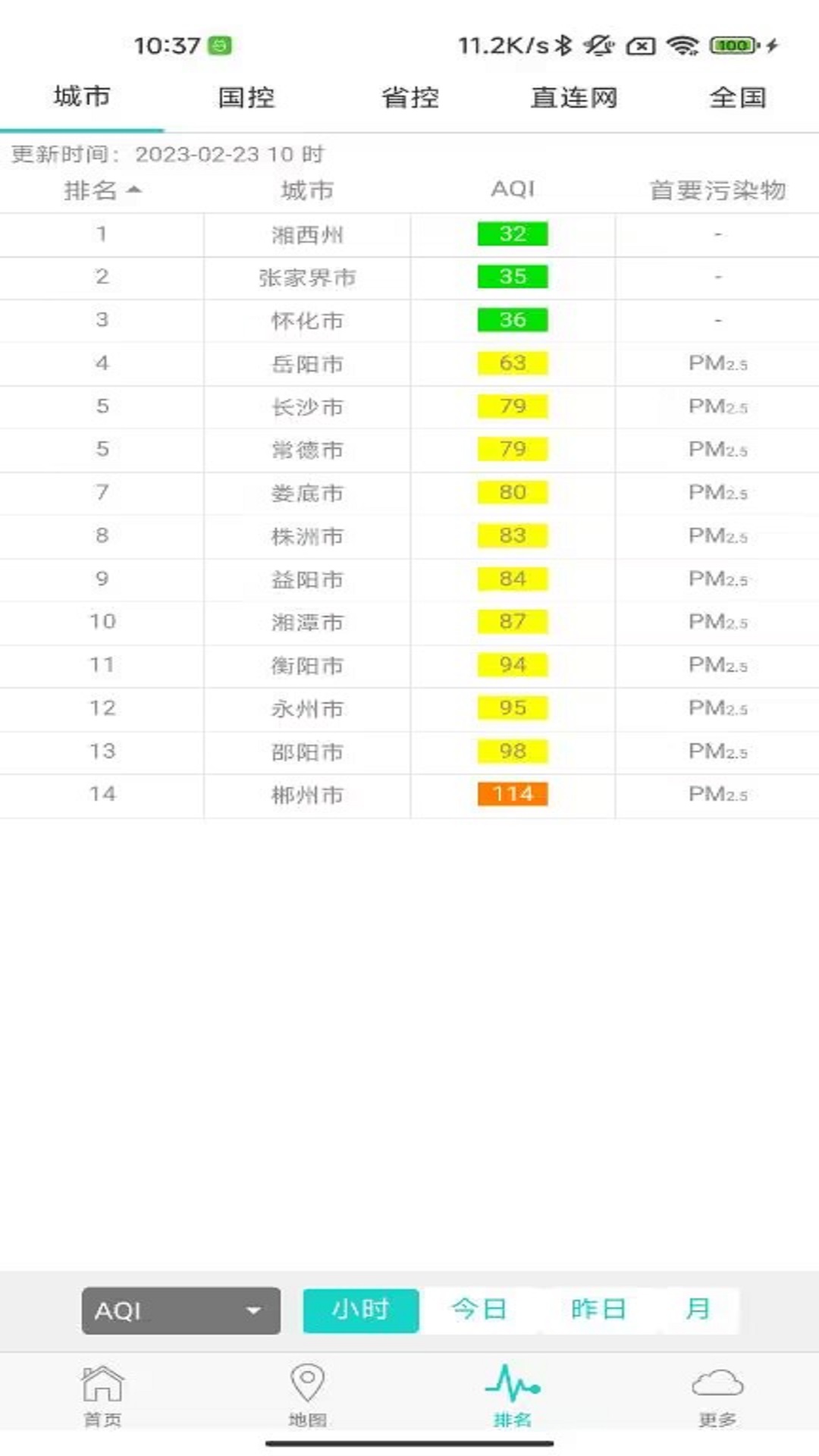Open the 地图 map tab
The image size is (819, 1456).
(307, 1395)
